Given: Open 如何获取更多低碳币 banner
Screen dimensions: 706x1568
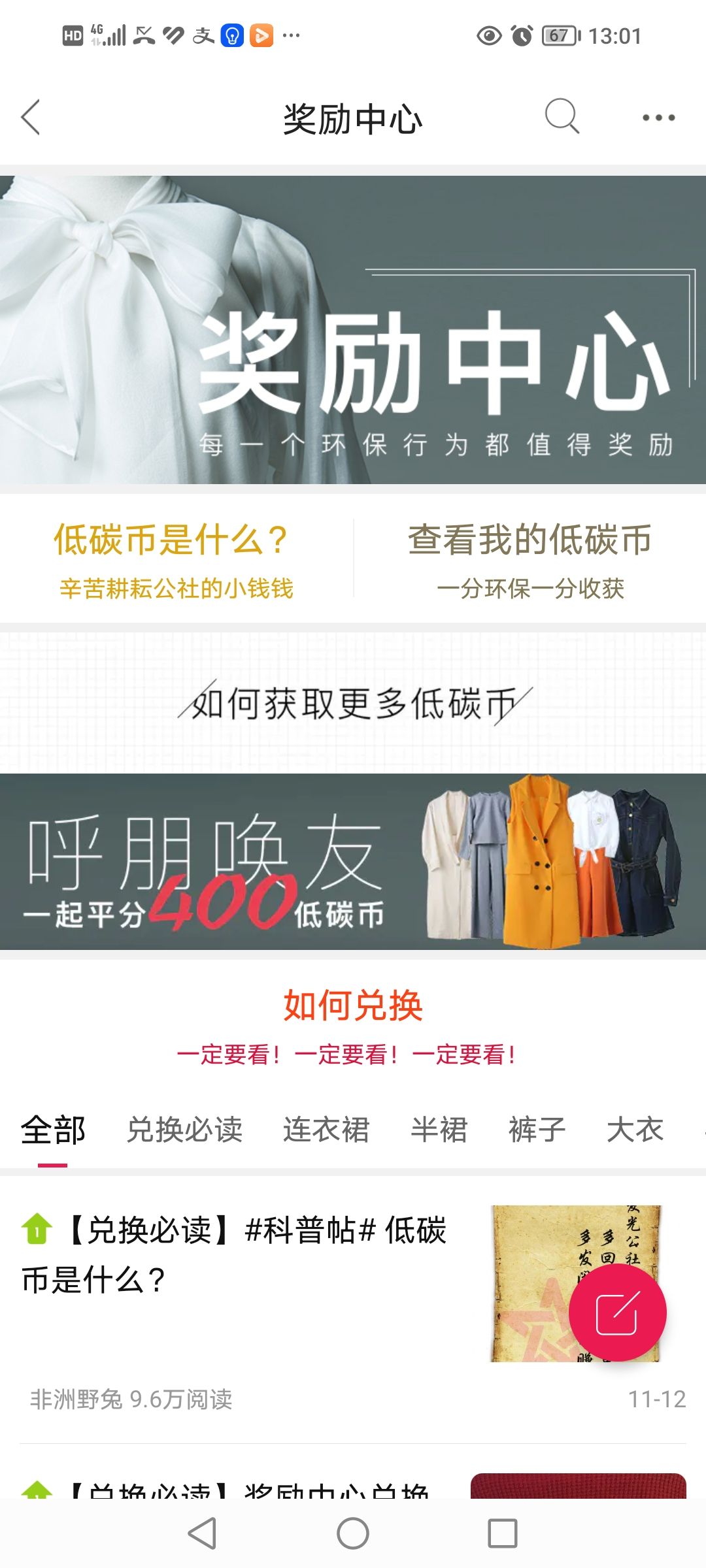Looking at the screenshot, I should [x=353, y=704].
